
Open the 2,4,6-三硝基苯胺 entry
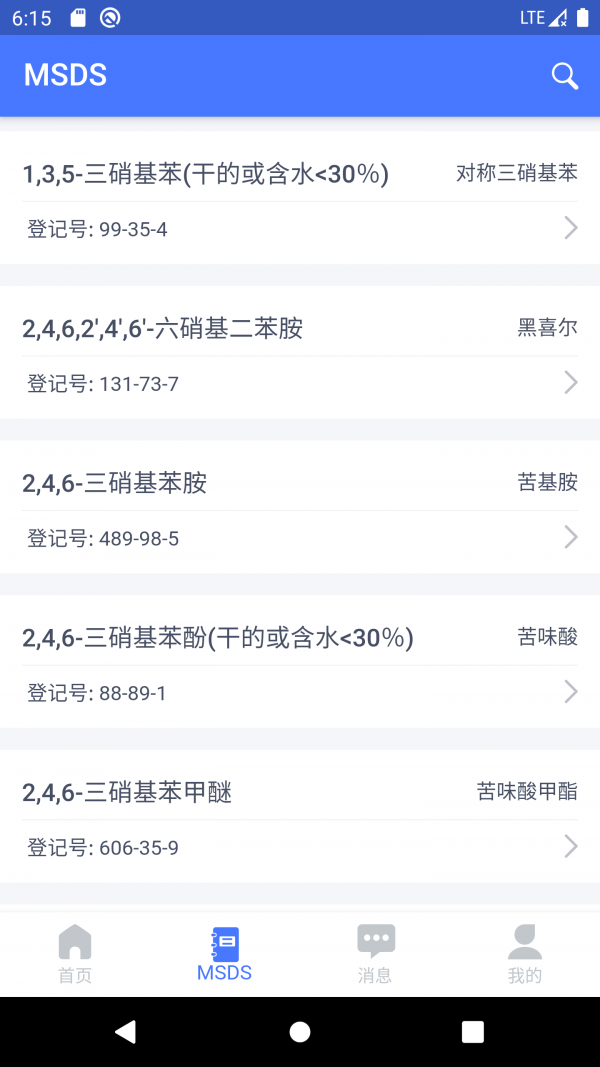coord(300,507)
